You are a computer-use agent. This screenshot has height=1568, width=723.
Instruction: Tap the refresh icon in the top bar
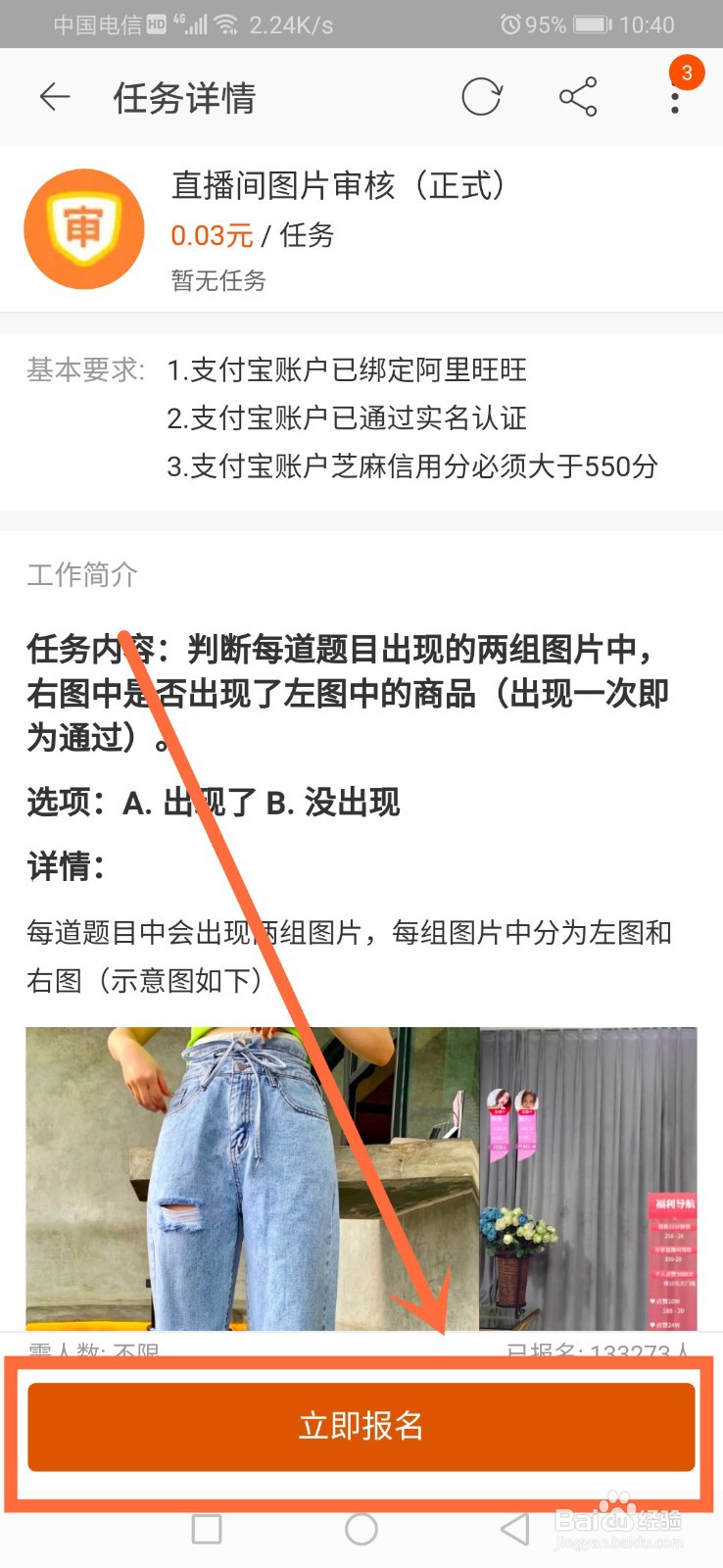(482, 97)
